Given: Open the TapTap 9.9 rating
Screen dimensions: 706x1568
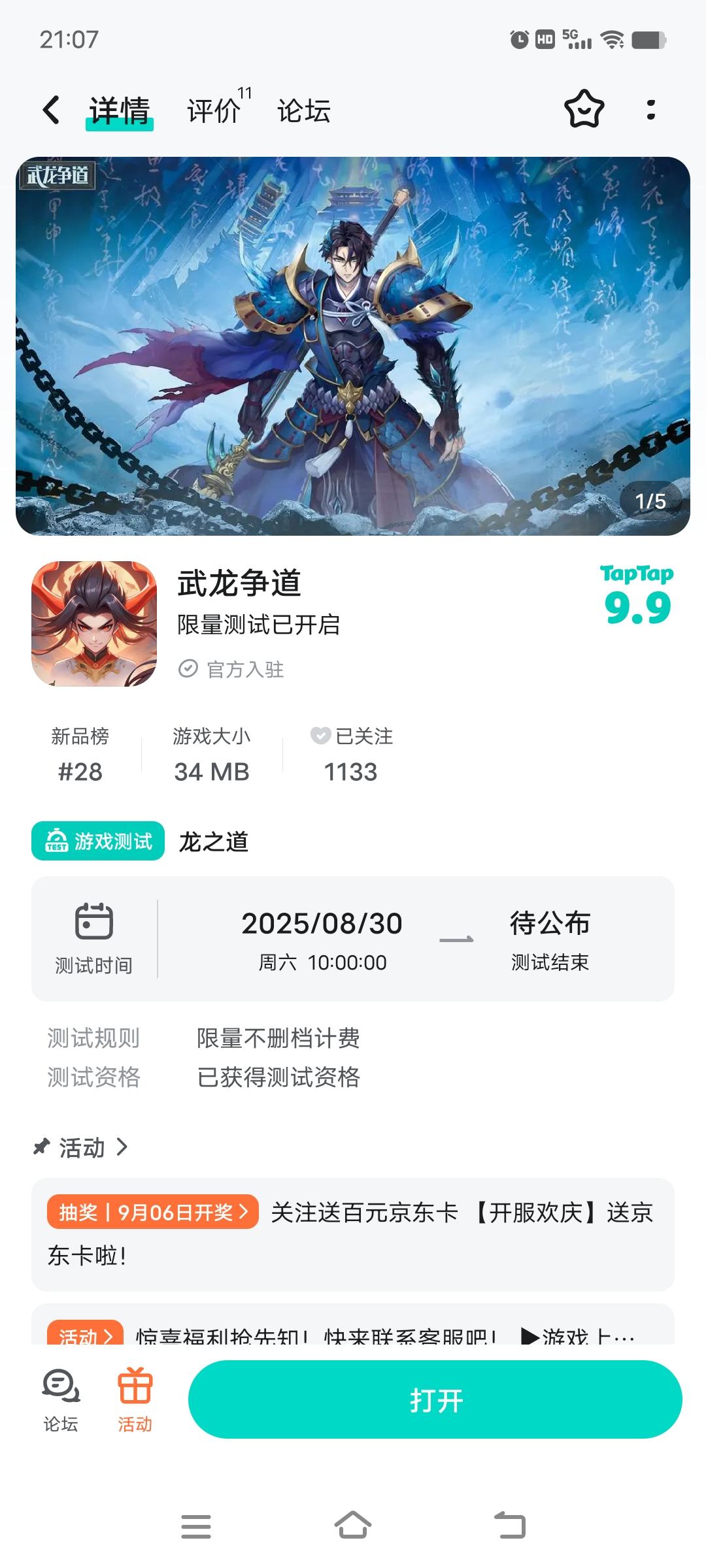Looking at the screenshot, I should 637,596.
